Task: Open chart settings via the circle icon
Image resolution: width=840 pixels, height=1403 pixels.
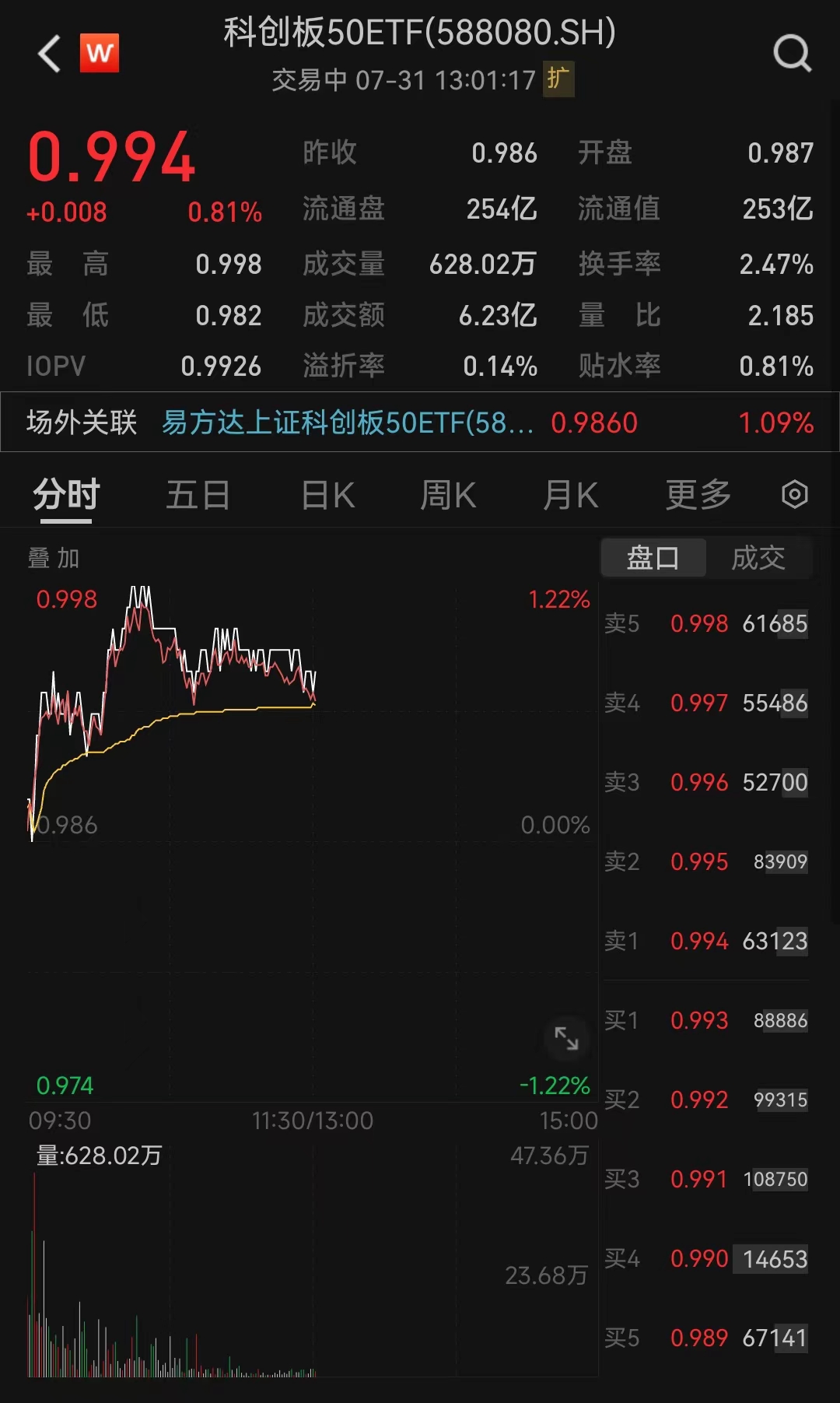Action: (x=794, y=494)
